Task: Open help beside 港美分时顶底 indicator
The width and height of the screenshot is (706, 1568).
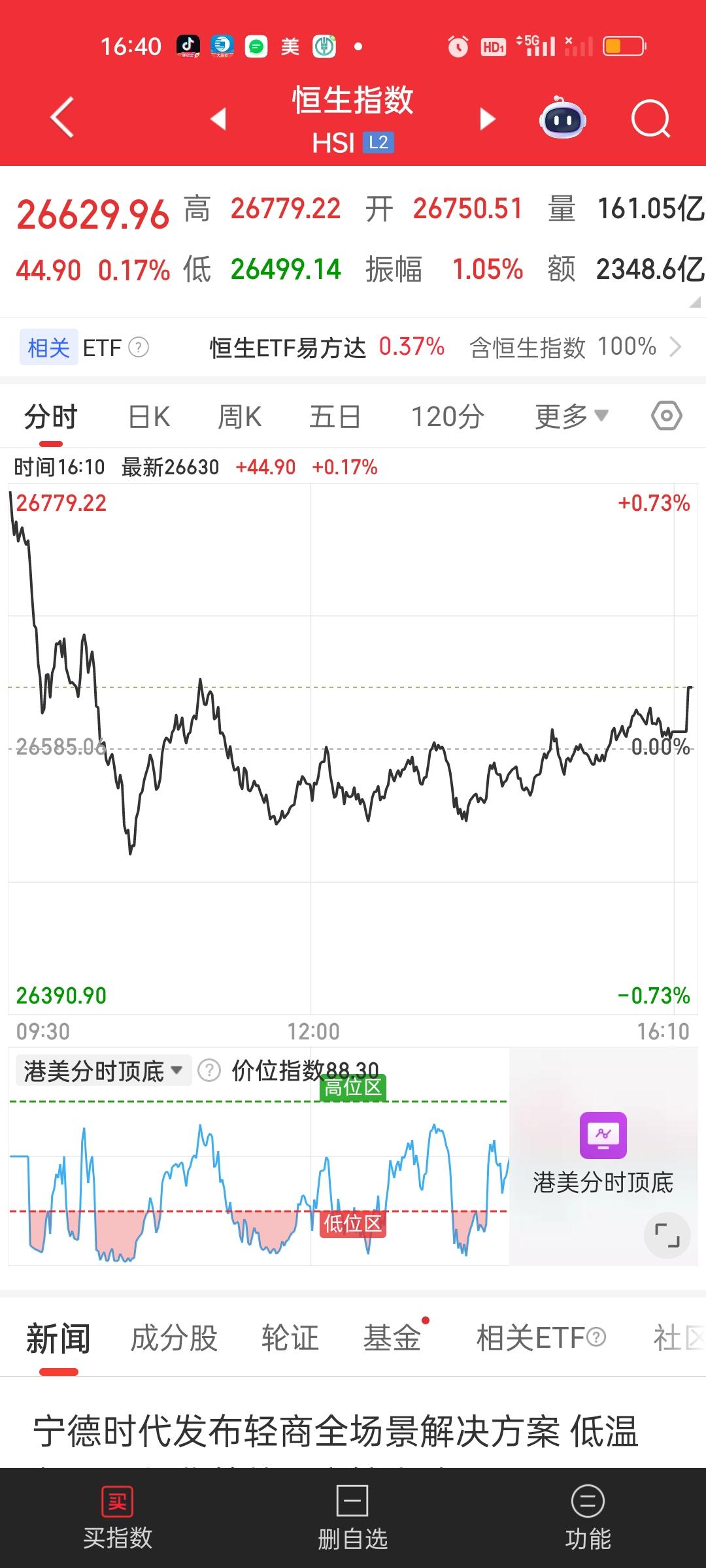Action: click(208, 1070)
